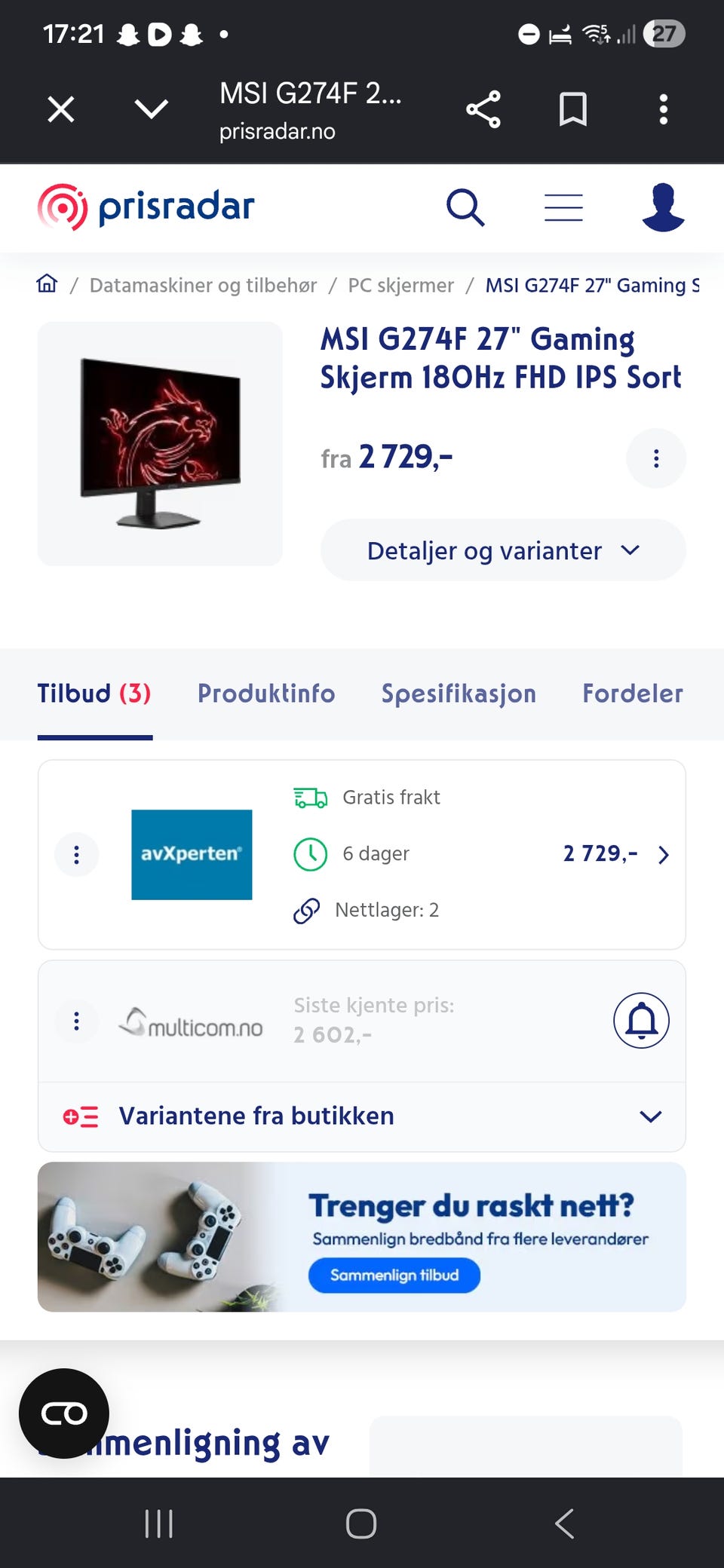This screenshot has width=724, height=1568.
Task: Switch to the Produktinfo tab
Action: coord(266,694)
